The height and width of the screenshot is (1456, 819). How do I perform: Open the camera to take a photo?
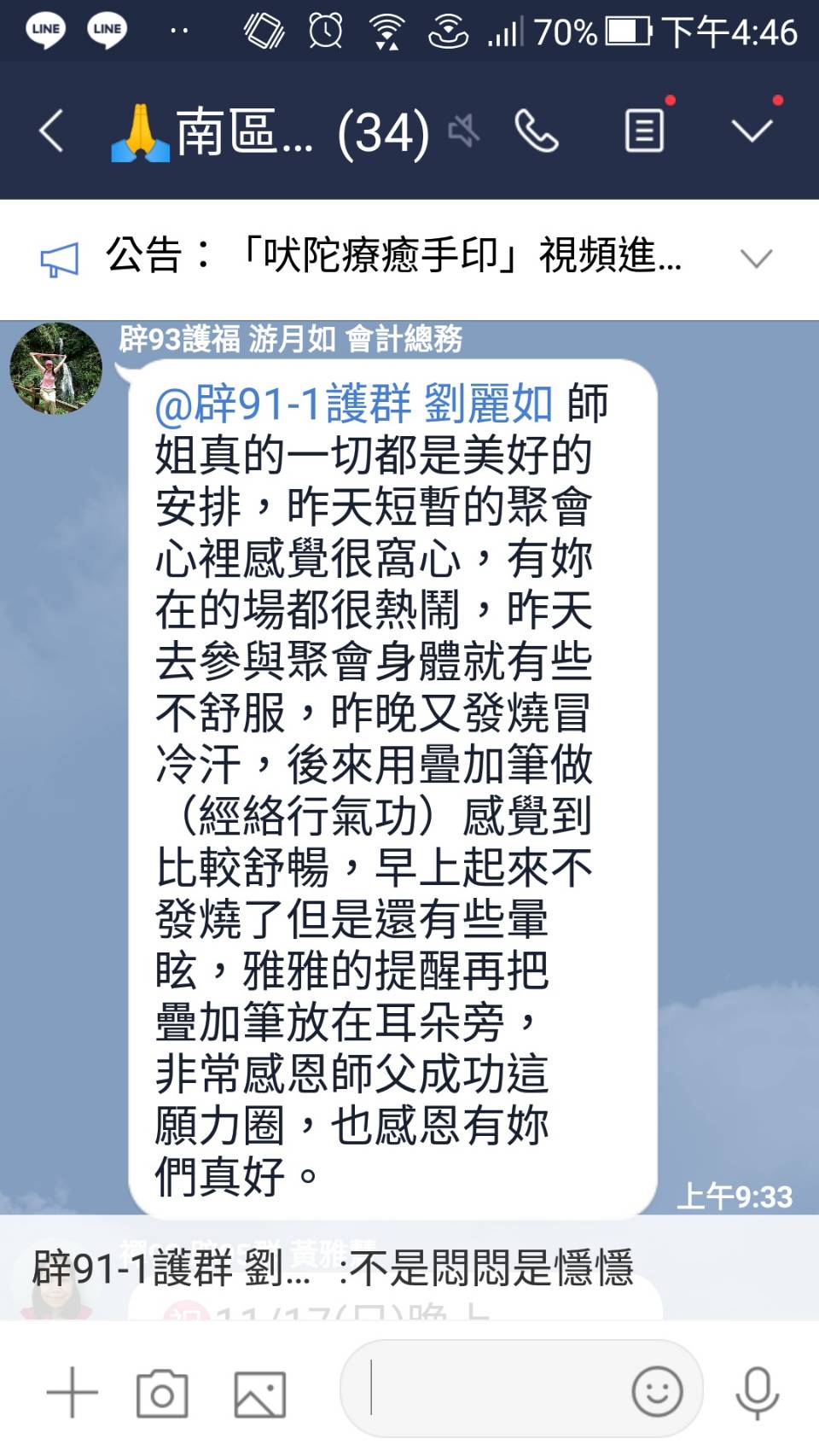pos(162,1393)
